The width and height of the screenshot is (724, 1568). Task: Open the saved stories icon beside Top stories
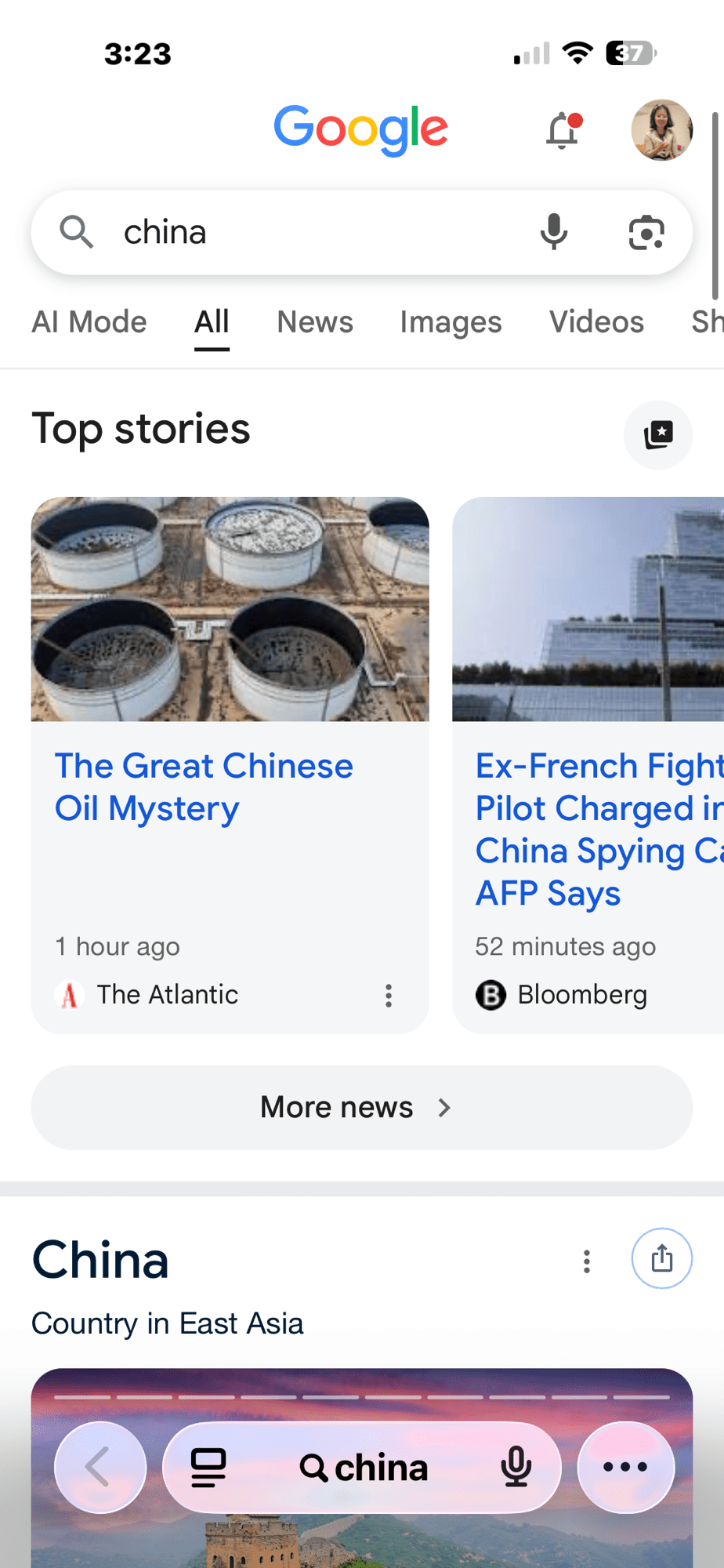(x=658, y=434)
